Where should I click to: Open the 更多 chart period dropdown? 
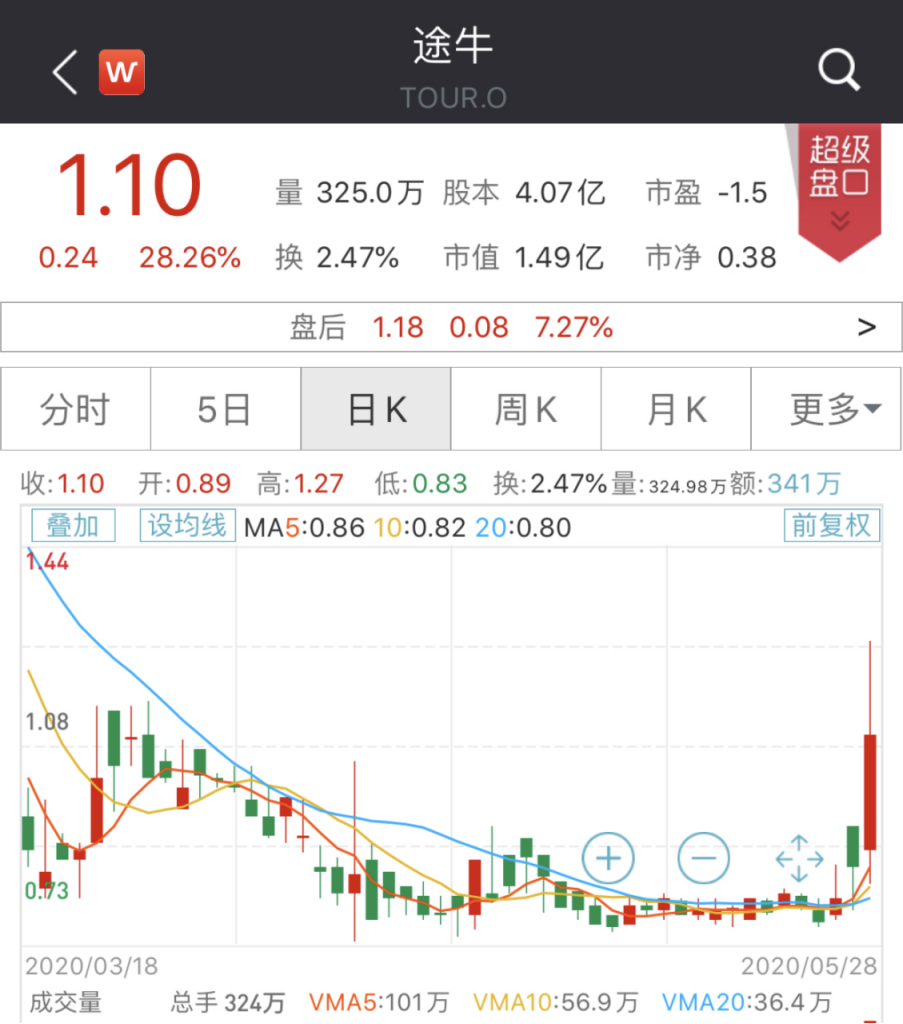click(x=827, y=410)
